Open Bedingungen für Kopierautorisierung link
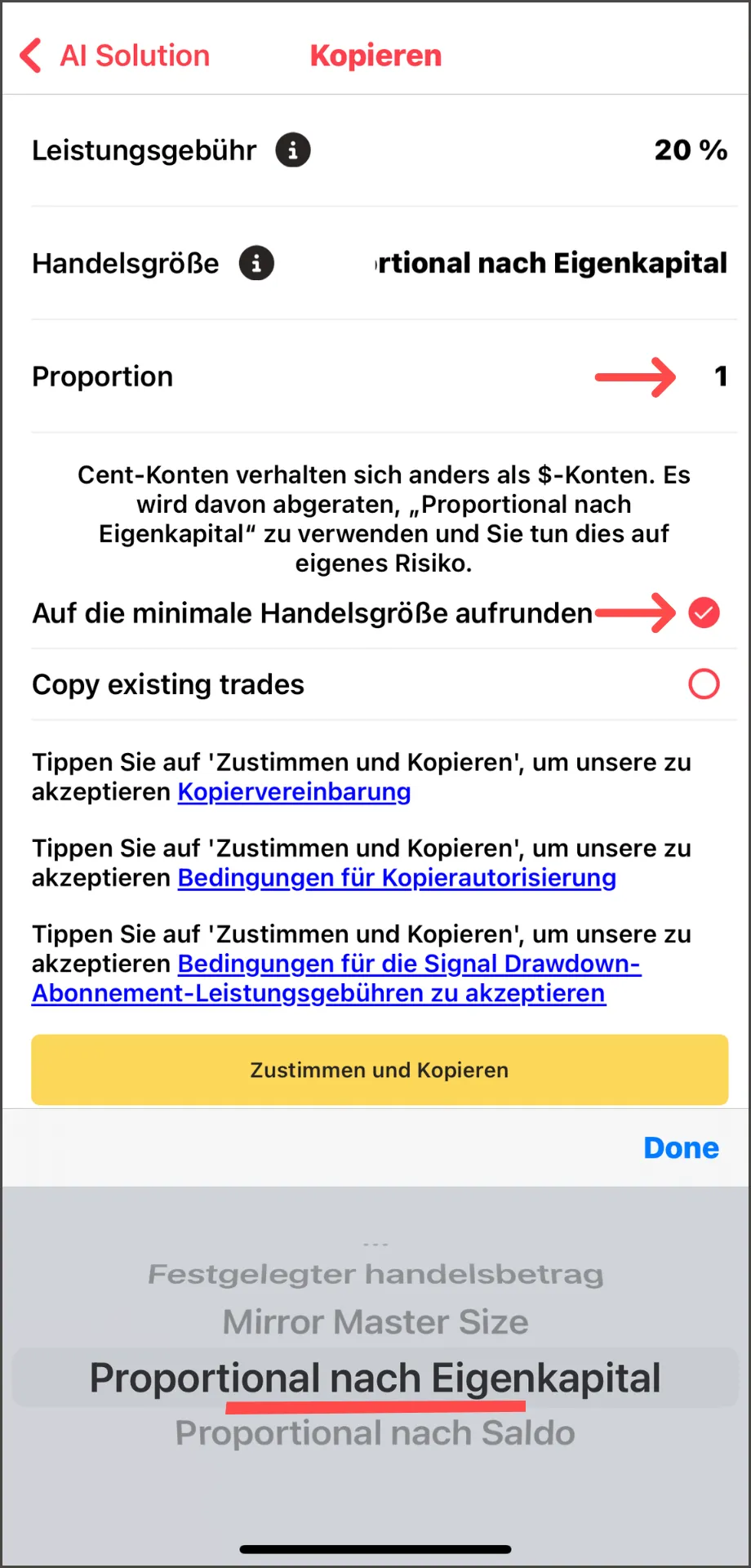This screenshot has height=1568, width=751. click(x=397, y=878)
